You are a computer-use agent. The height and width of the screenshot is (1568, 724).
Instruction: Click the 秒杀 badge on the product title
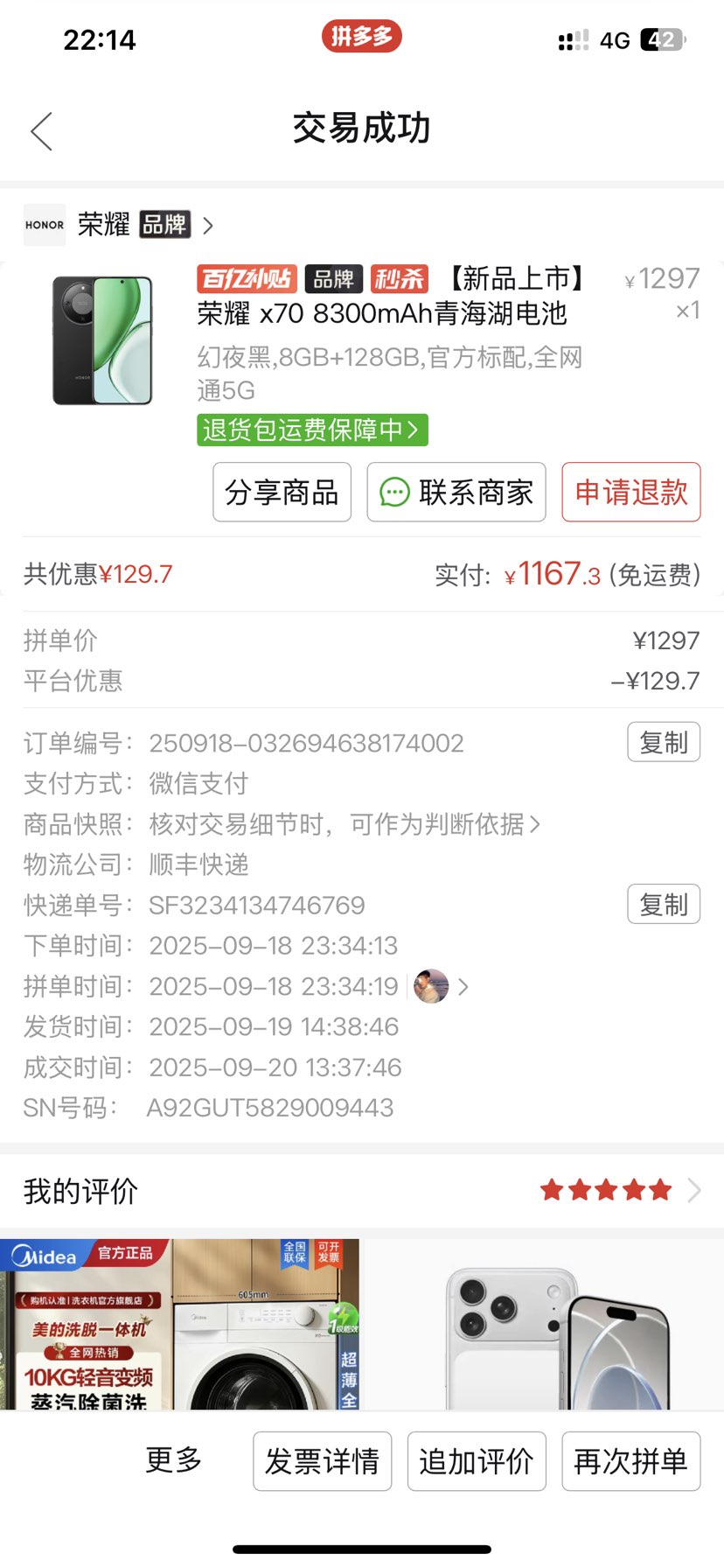[x=398, y=278]
